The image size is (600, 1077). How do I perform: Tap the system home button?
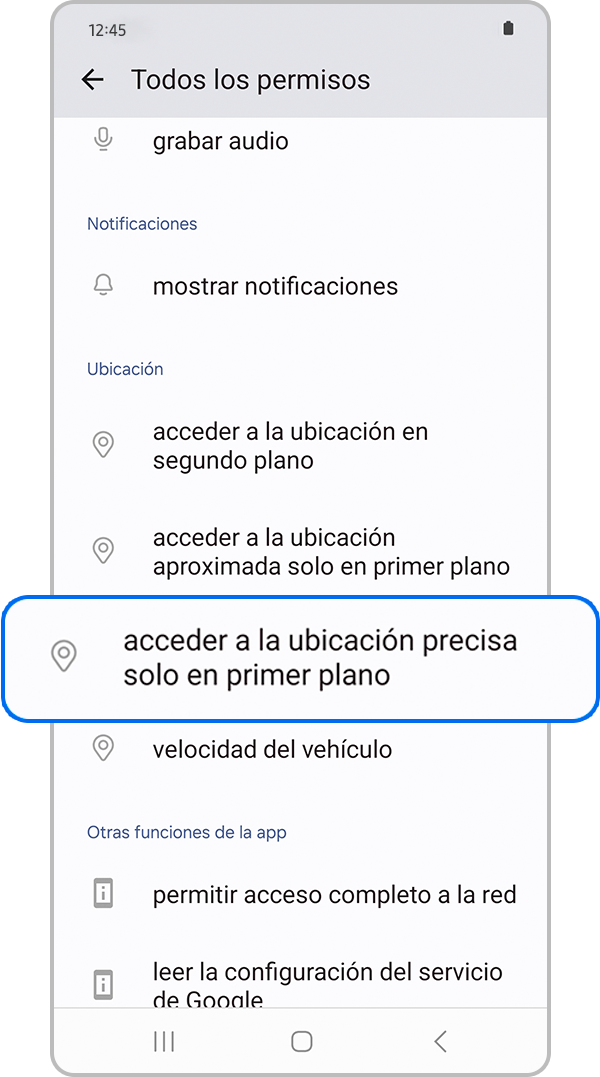tap(301, 1041)
